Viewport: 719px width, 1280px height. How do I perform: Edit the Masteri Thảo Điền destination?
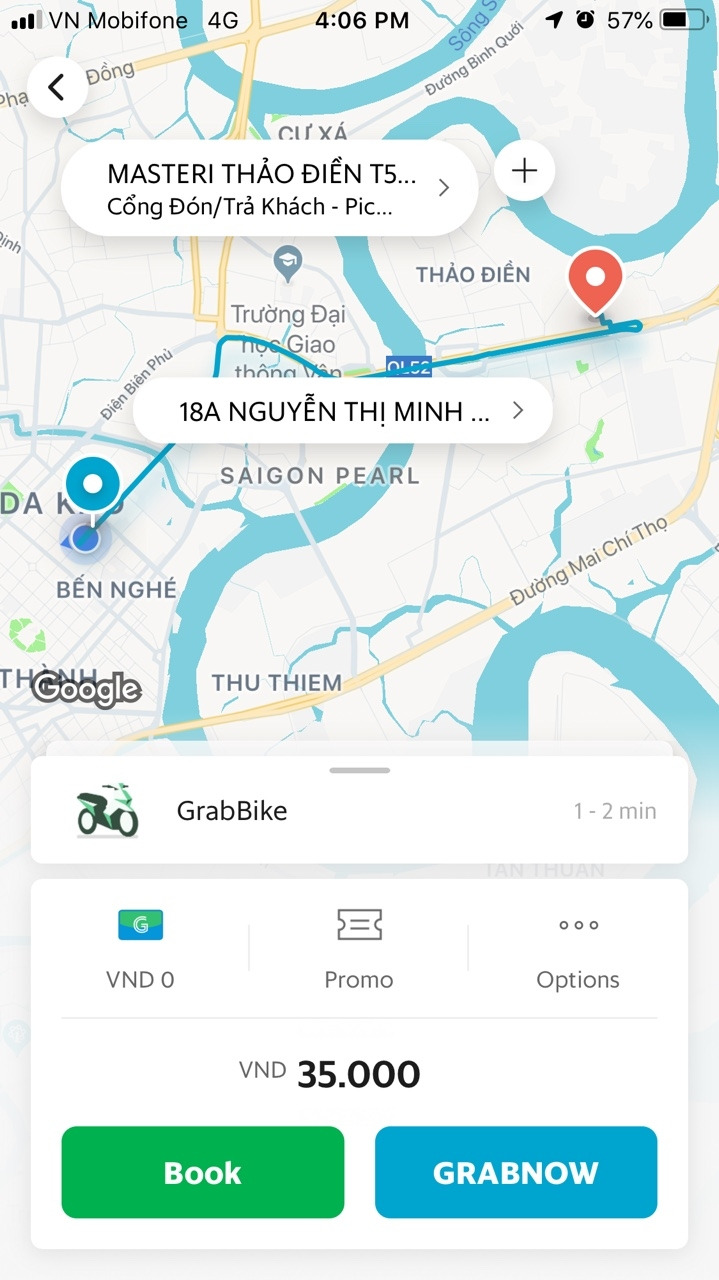pos(270,189)
